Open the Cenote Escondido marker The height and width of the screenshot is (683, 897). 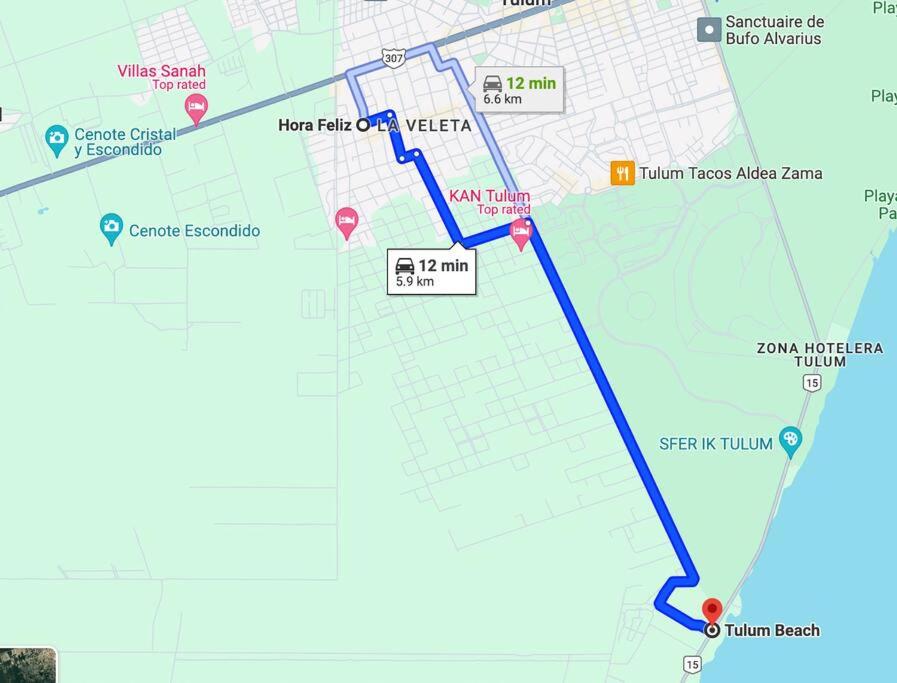(111, 229)
